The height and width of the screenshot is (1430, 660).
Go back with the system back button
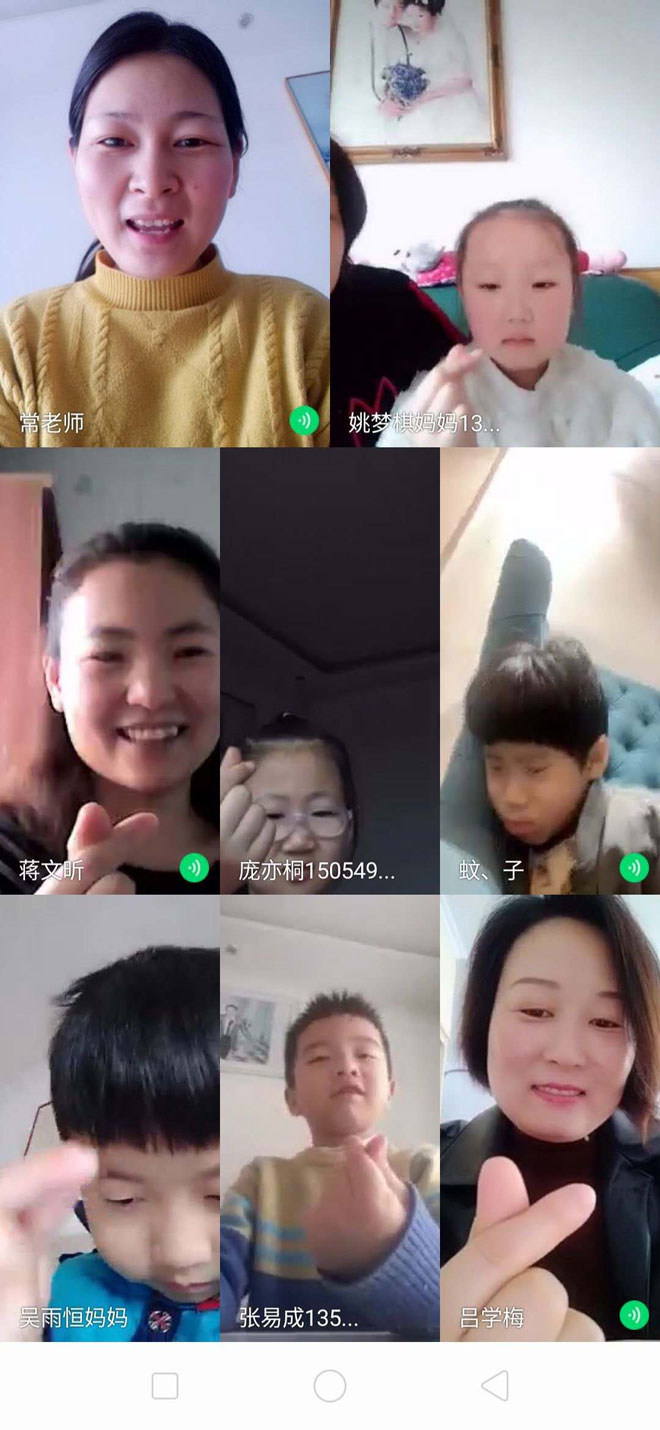[x=494, y=1385]
